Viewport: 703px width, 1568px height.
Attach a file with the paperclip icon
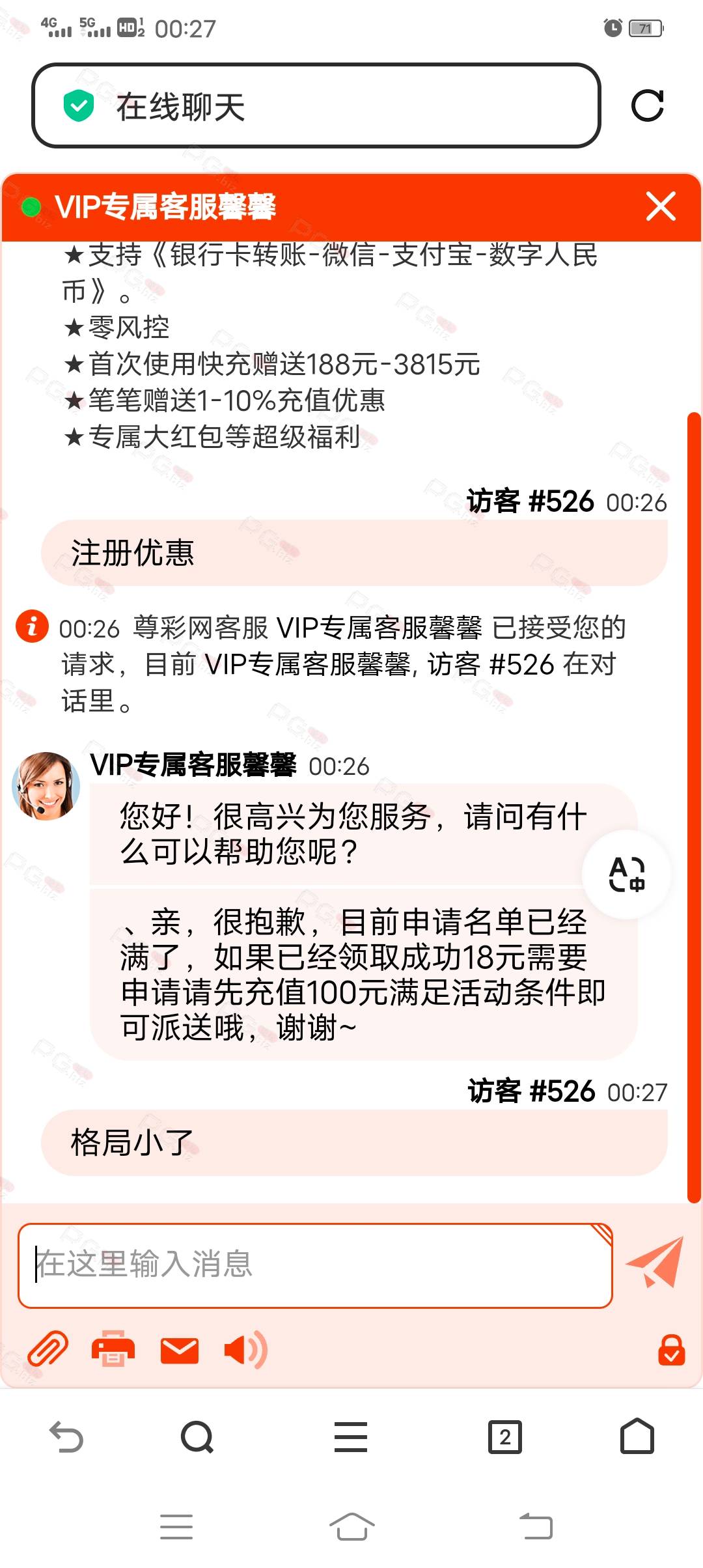[48, 1349]
